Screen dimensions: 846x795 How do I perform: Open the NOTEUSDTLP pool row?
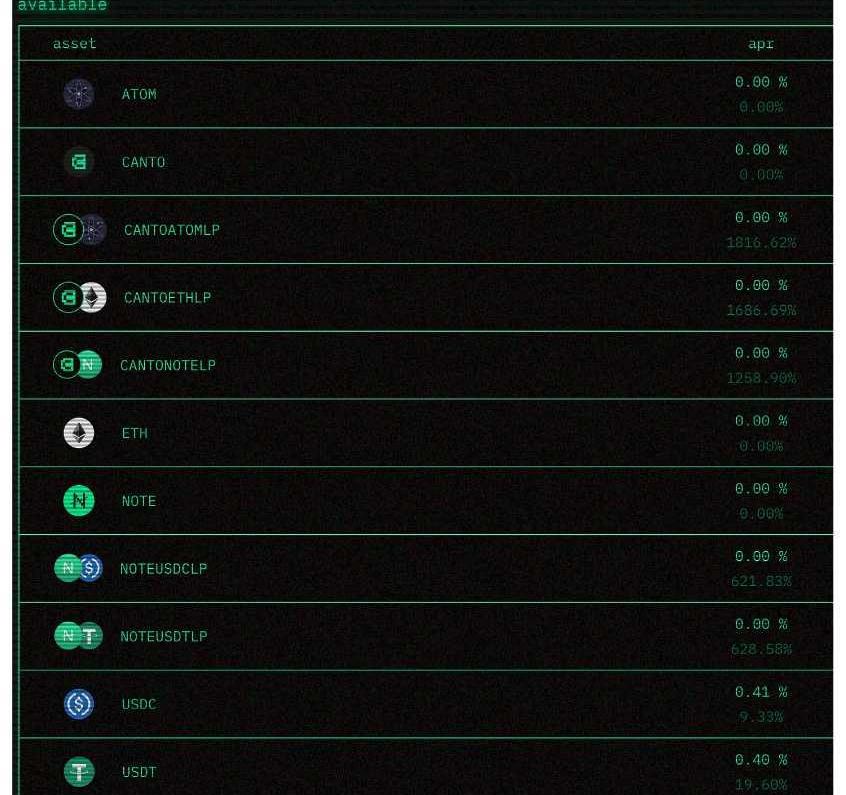click(x=163, y=637)
